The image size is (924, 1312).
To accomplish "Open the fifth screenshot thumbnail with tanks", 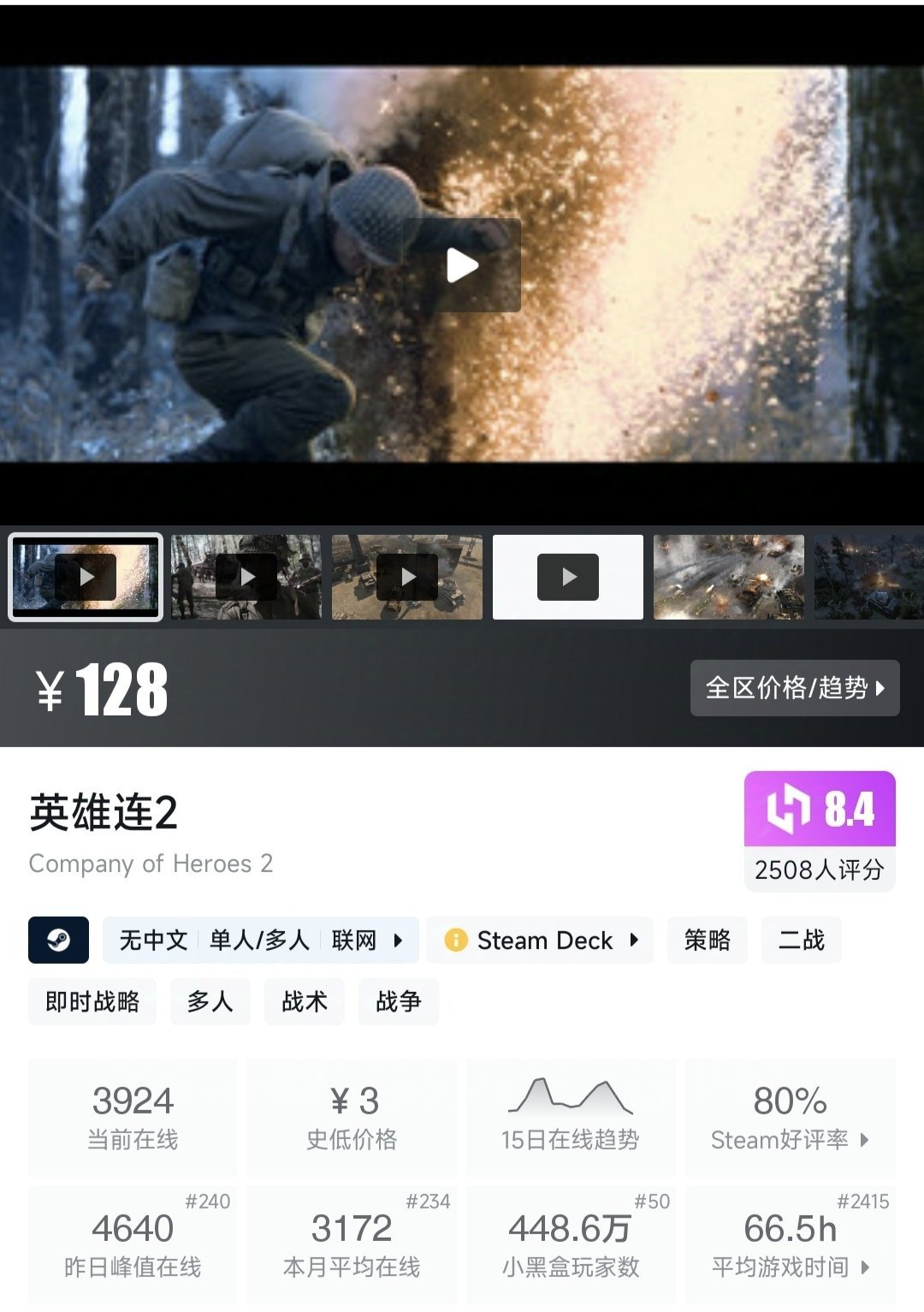I will pos(729,577).
